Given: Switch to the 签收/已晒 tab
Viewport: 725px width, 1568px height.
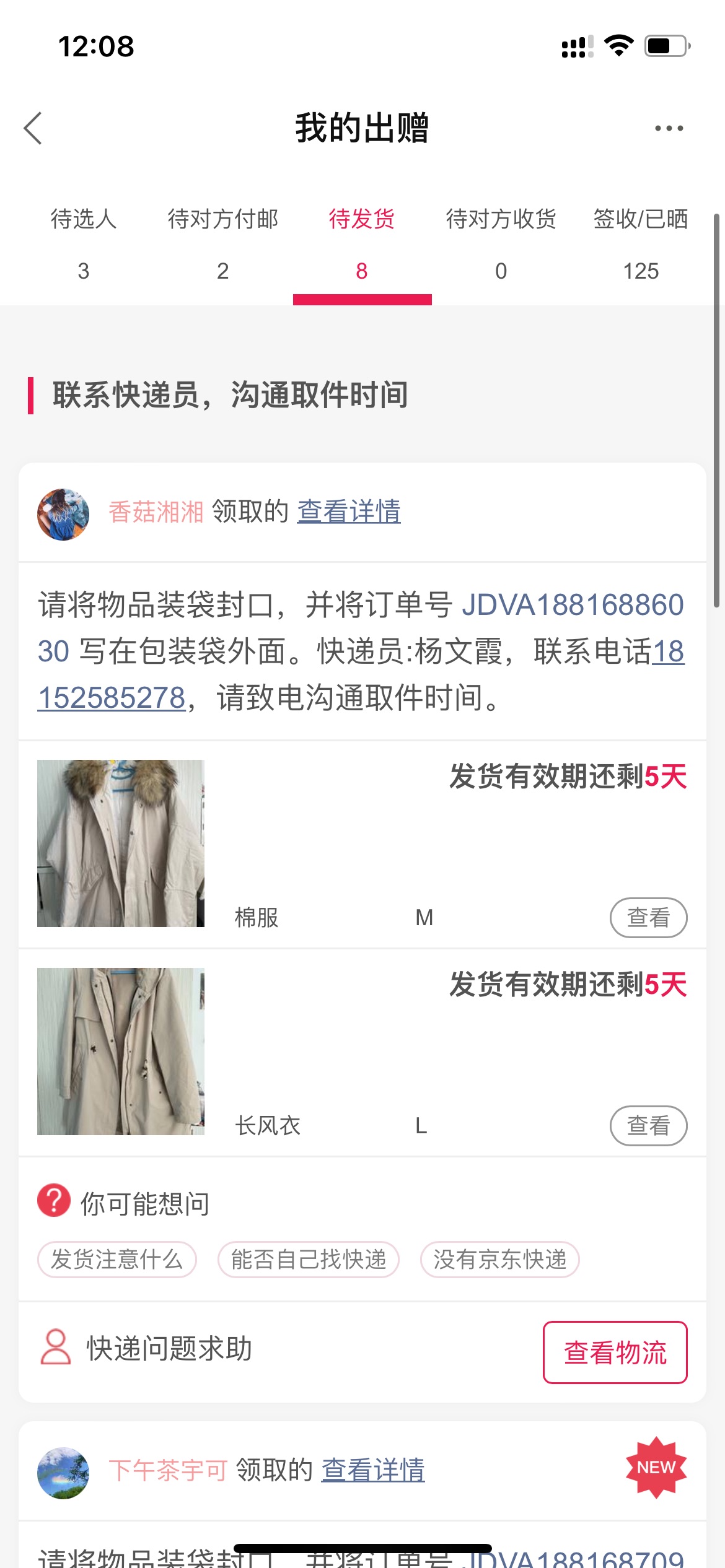Looking at the screenshot, I should tap(641, 245).
